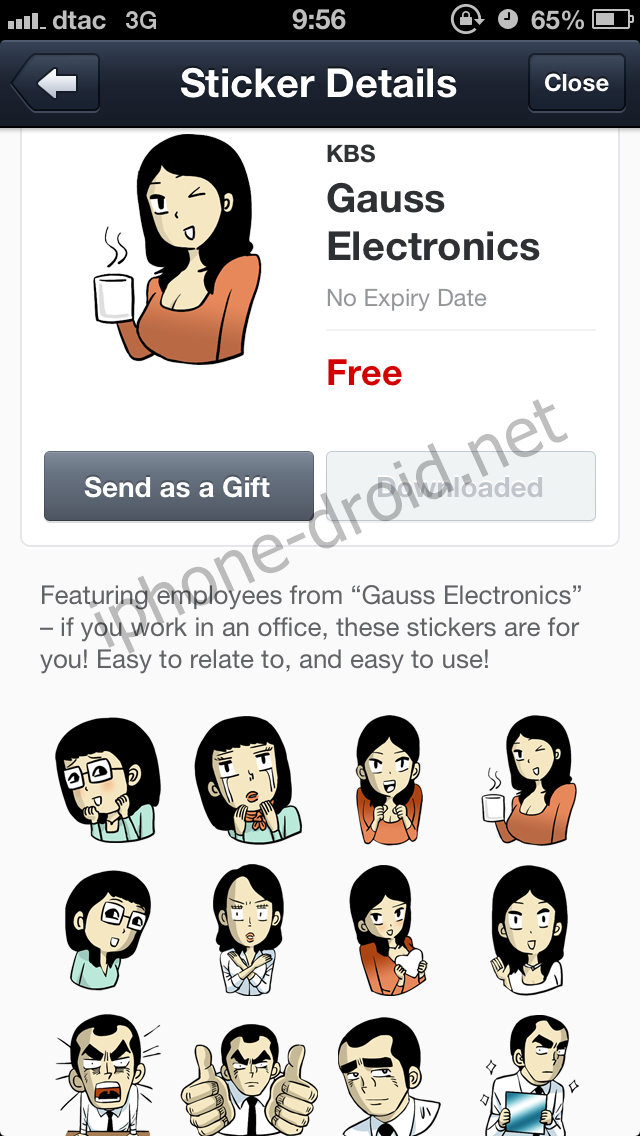This screenshot has height=1136, width=640.
Task: Preview the blushing woman with glasses sticker
Action: pyautogui.click(x=107, y=779)
